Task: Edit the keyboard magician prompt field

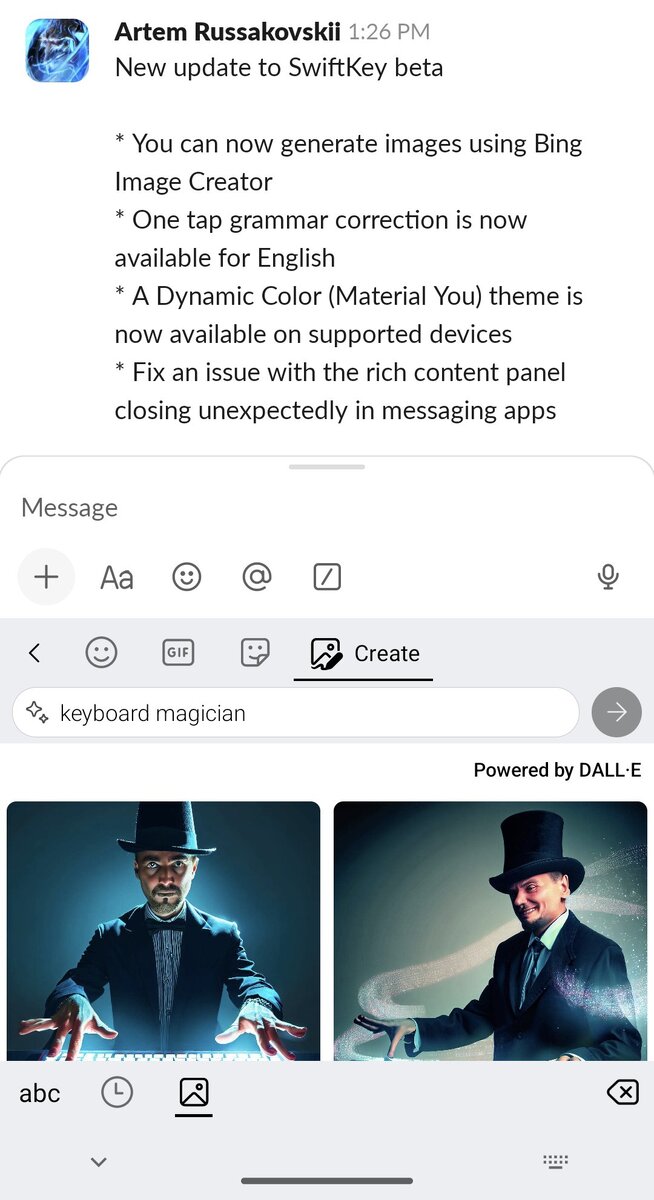Action: point(300,712)
